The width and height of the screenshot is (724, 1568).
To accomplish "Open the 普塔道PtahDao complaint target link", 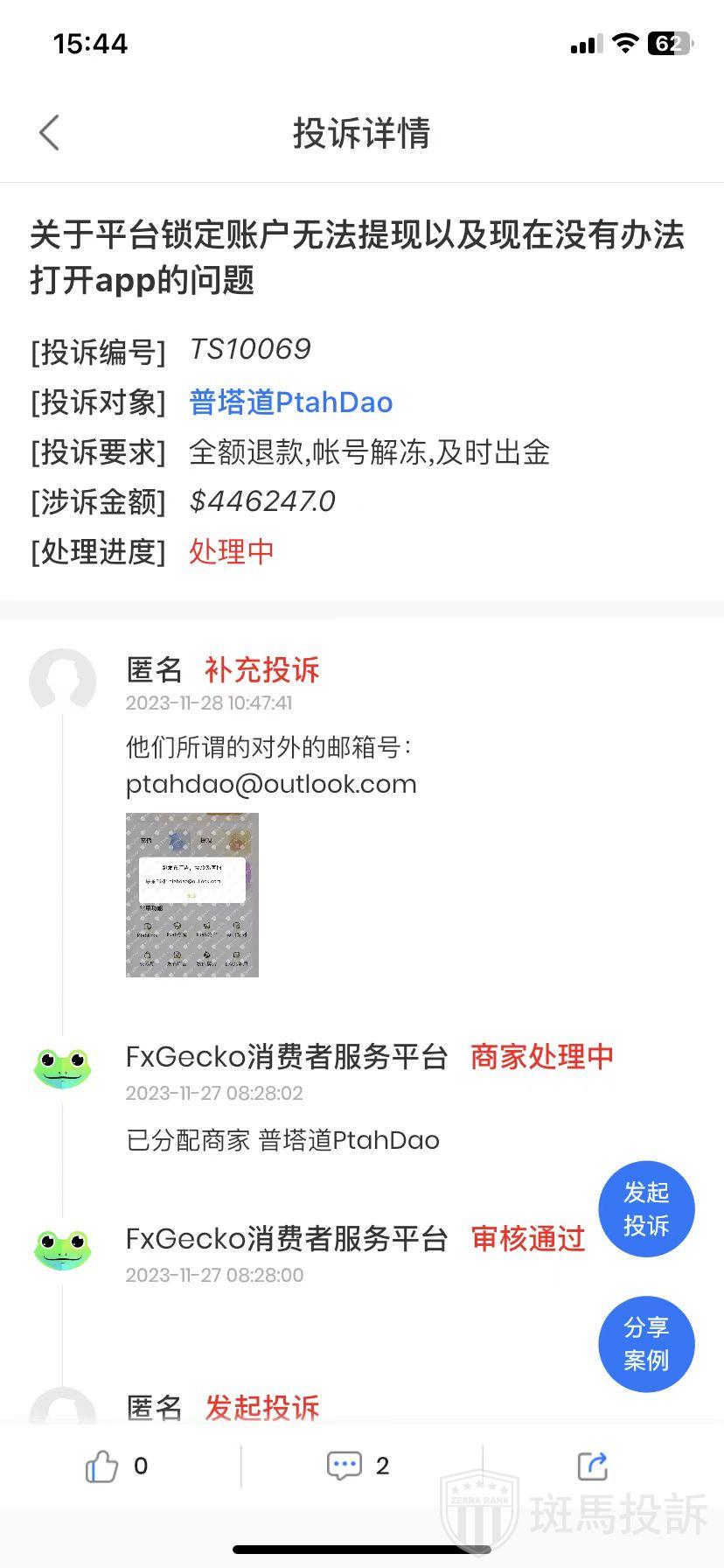I will click(290, 402).
